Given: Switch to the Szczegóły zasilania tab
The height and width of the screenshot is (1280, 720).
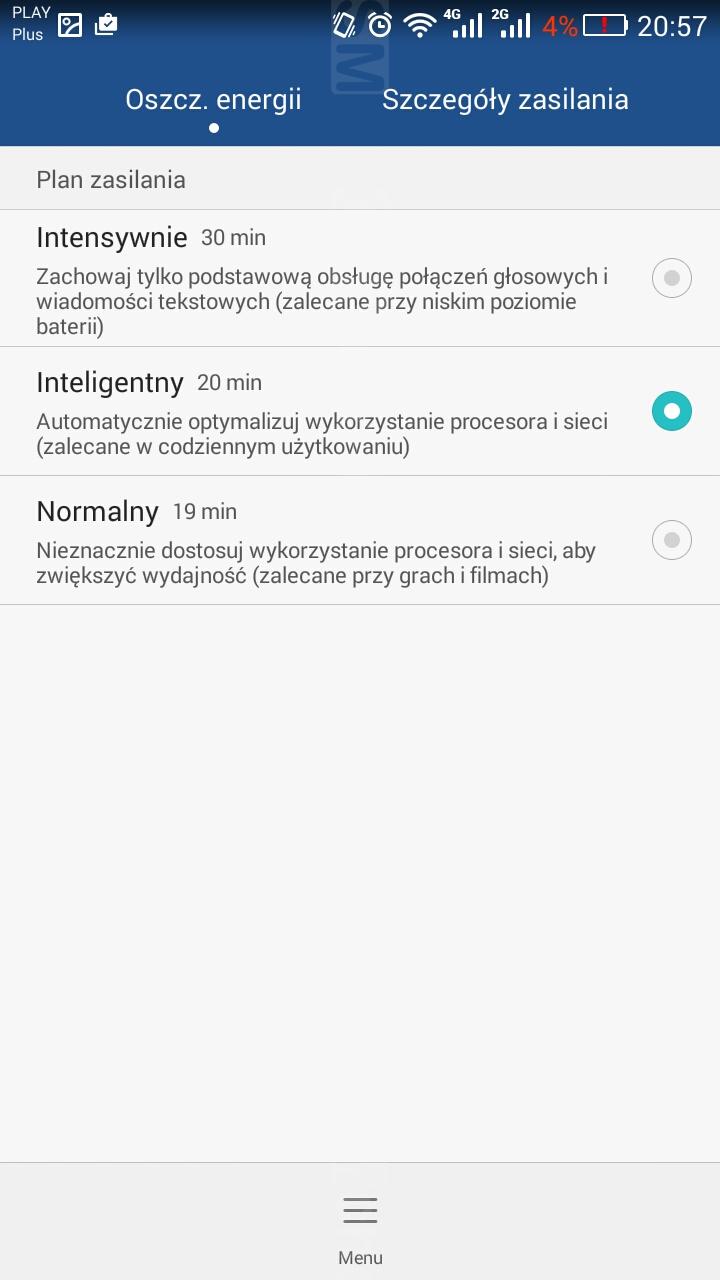Looking at the screenshot, I should pyautogui.click(x=505, y=100).
